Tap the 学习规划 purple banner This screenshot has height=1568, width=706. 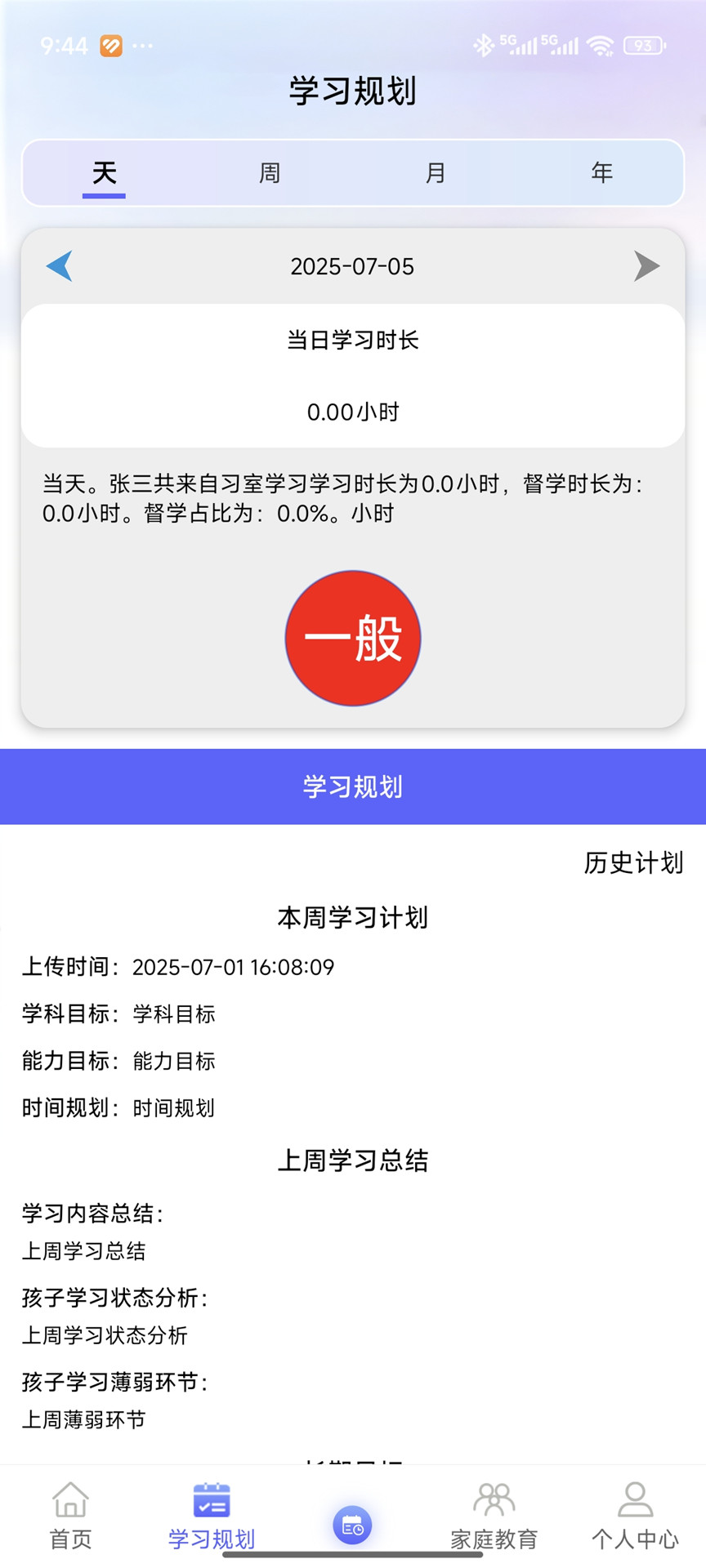352,786
